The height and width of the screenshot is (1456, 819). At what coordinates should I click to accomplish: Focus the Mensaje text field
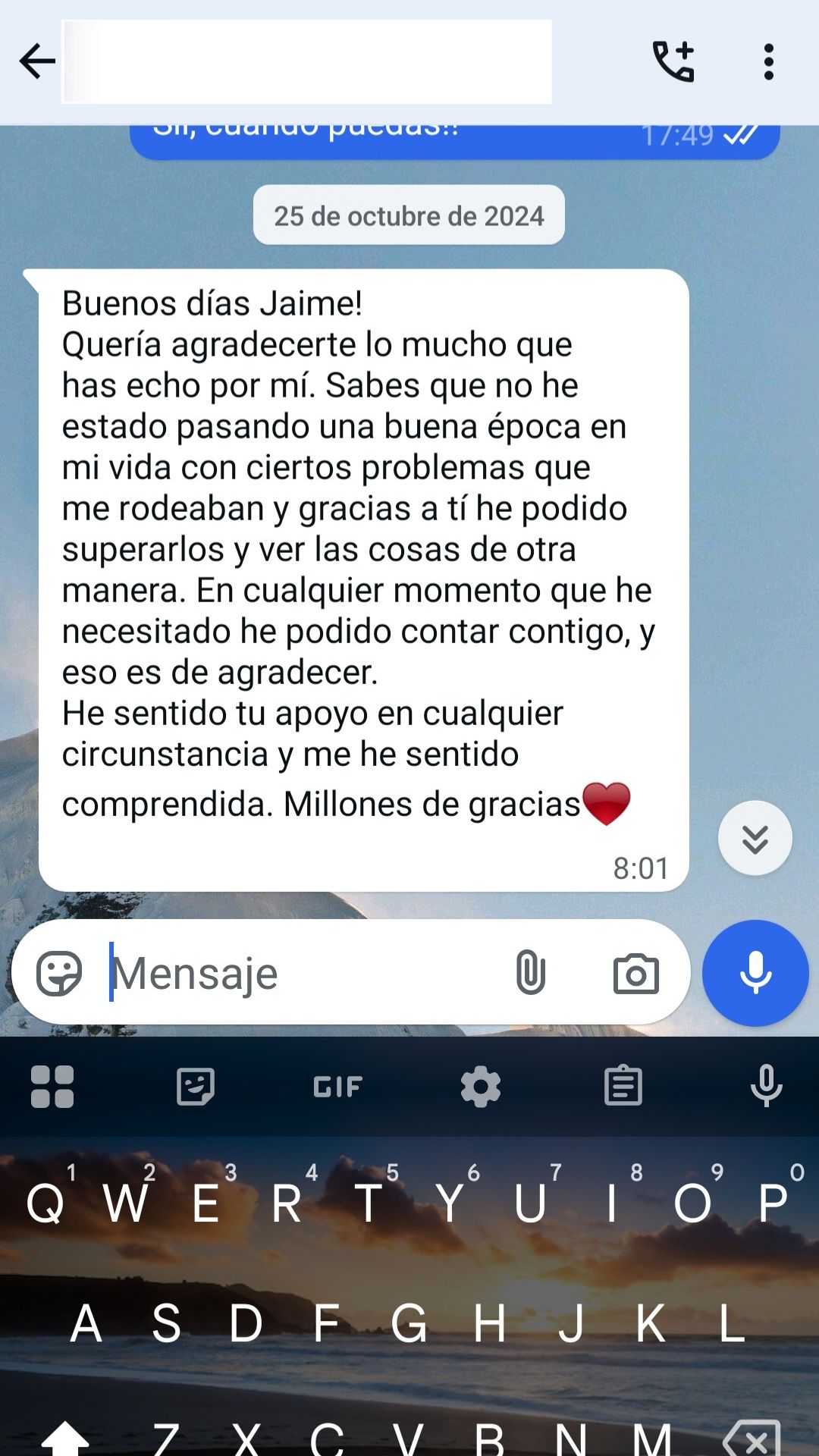point(303,973)
